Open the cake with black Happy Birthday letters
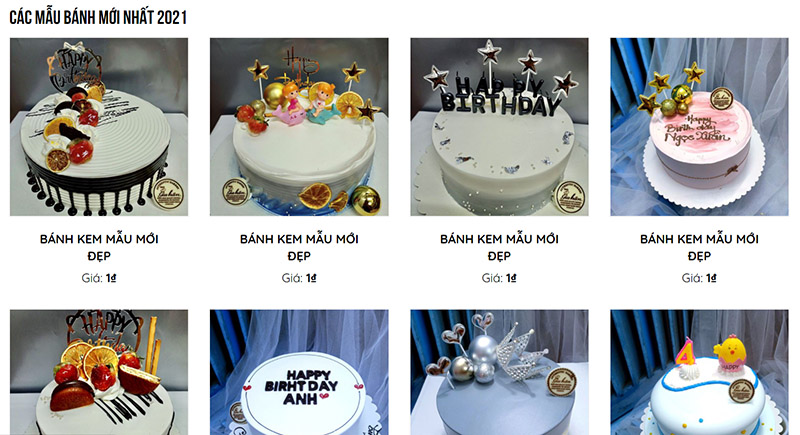Image resolution: width=800 pixels, height=435 pixels. (x=499, y=127)
